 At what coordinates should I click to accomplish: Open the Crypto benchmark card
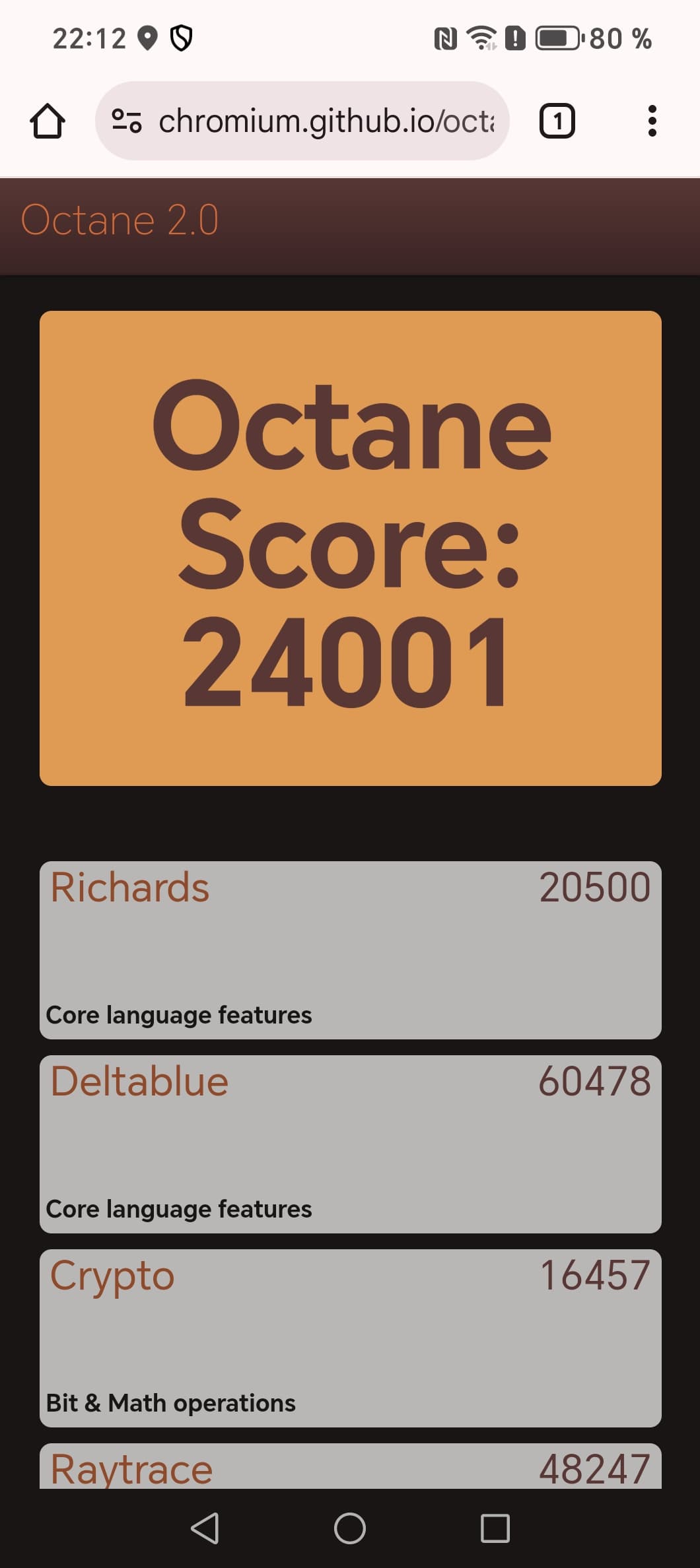[350, 1337]
